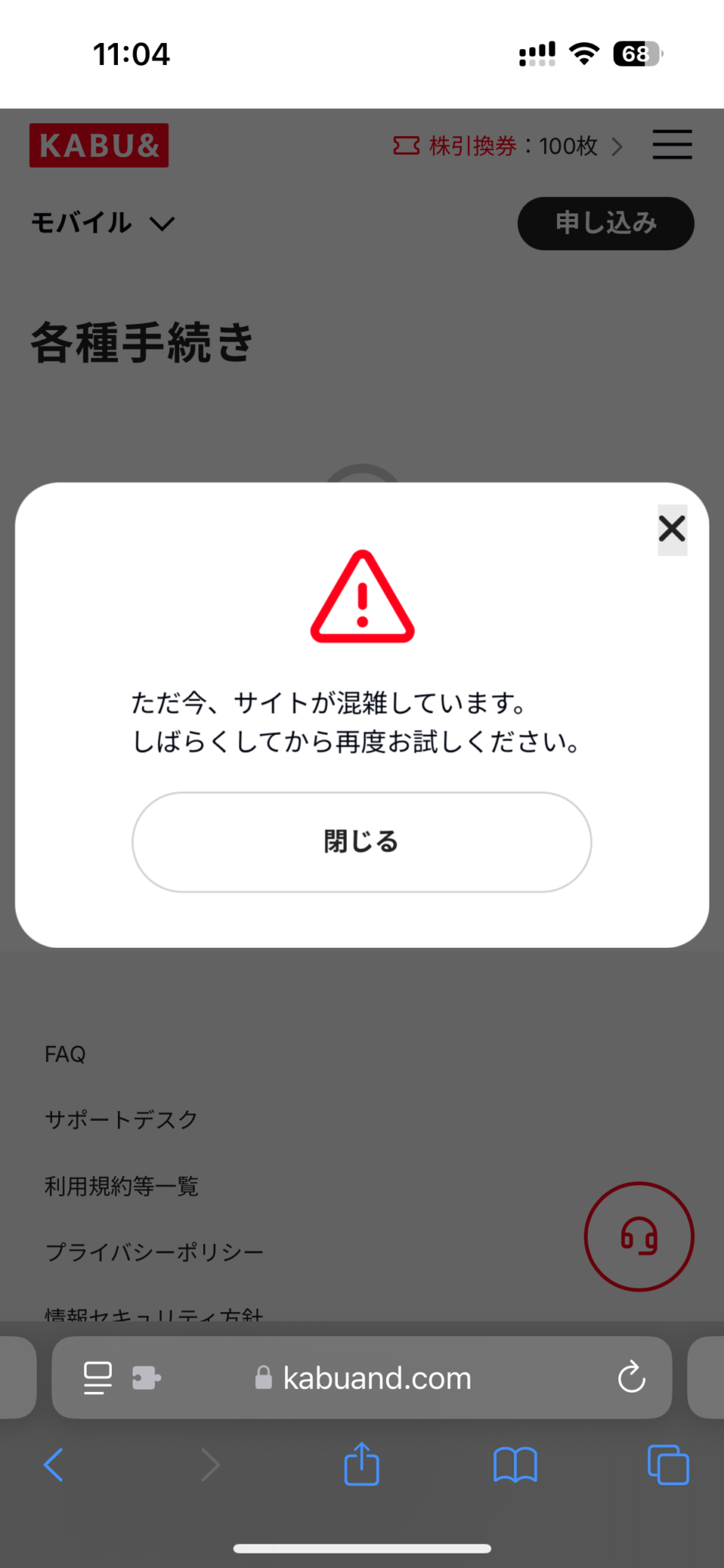This screenshot has width=724, height=1568.
Task: Open the hamburger navigation menu
Action: click(672, 145)
